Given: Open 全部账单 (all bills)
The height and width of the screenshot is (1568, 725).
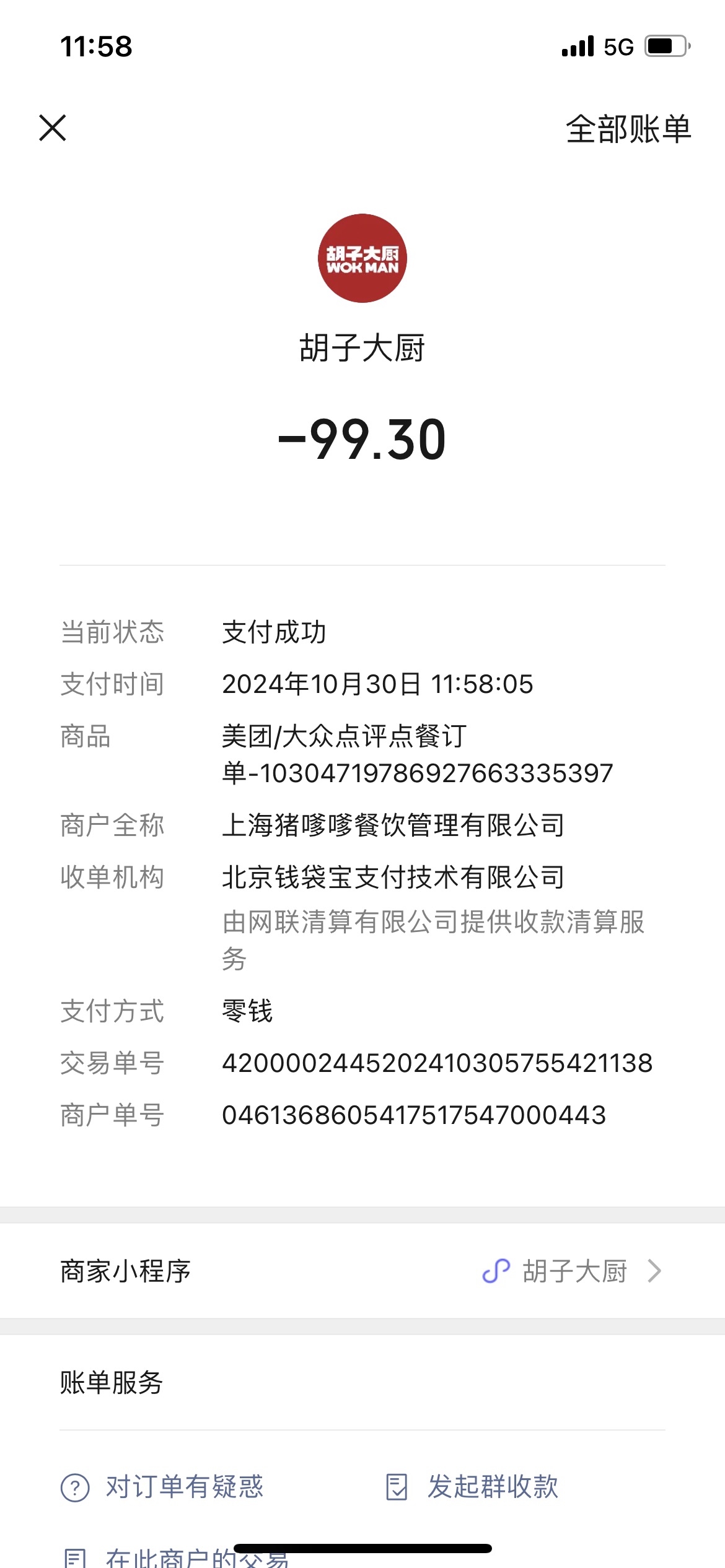Looking at the screenshot, I should click(628, 129).
